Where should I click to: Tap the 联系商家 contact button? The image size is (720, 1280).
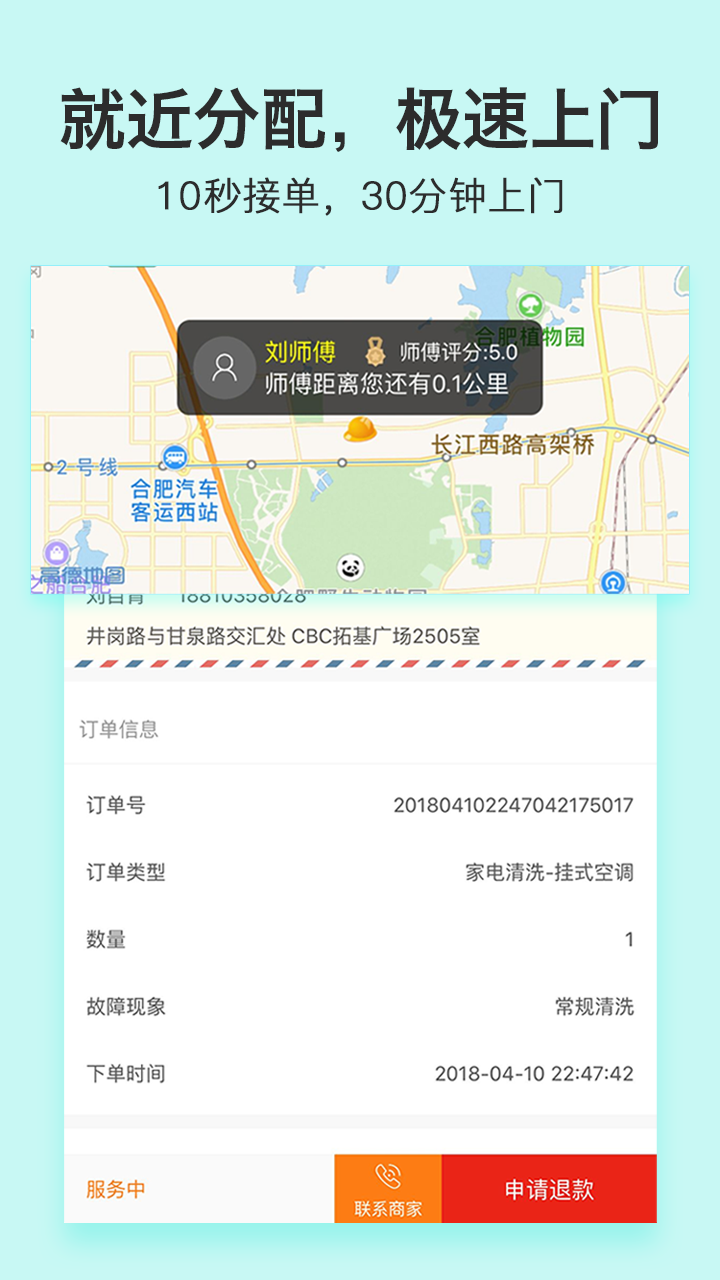pyautogui.click(x=388, y=1192)
